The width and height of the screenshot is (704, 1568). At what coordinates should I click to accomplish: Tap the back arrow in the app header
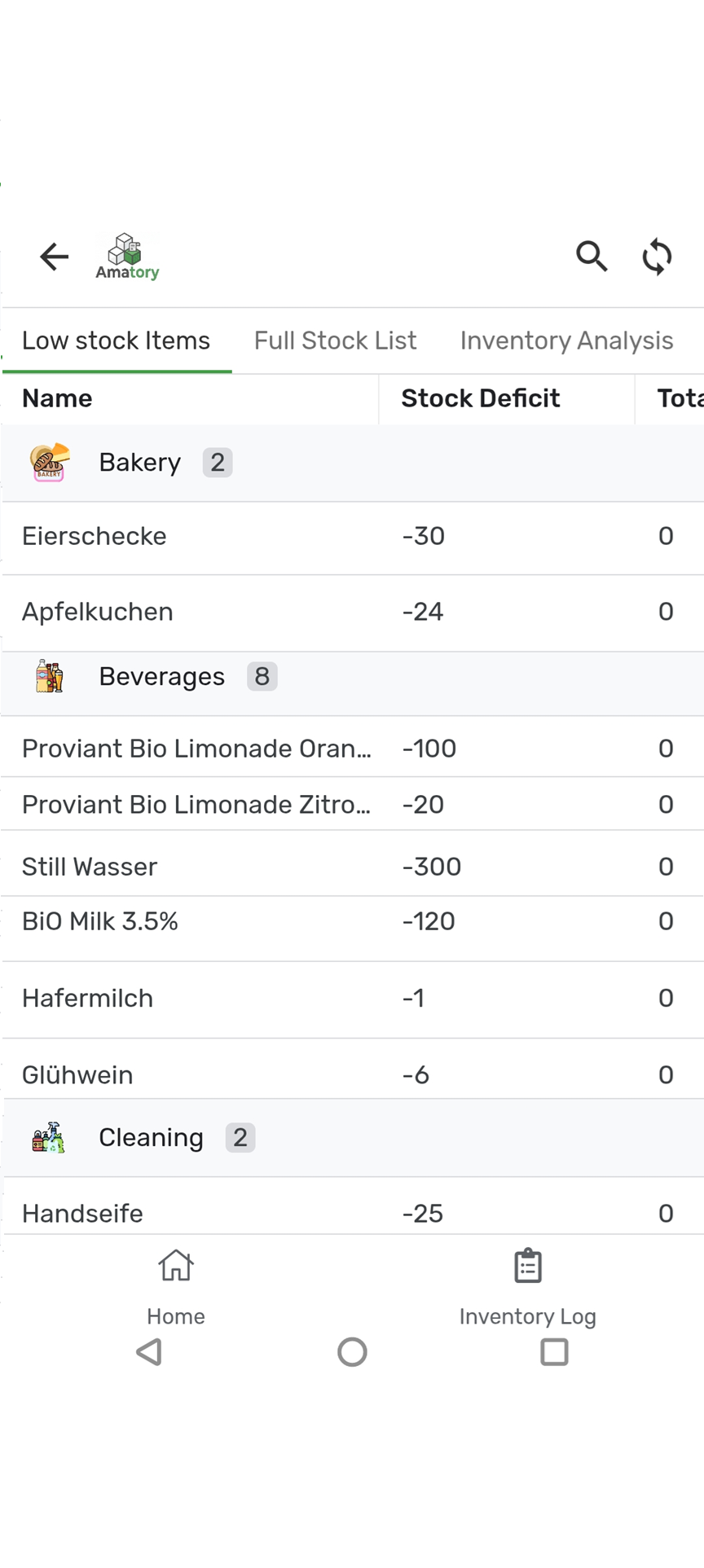(x=53, y=257)
